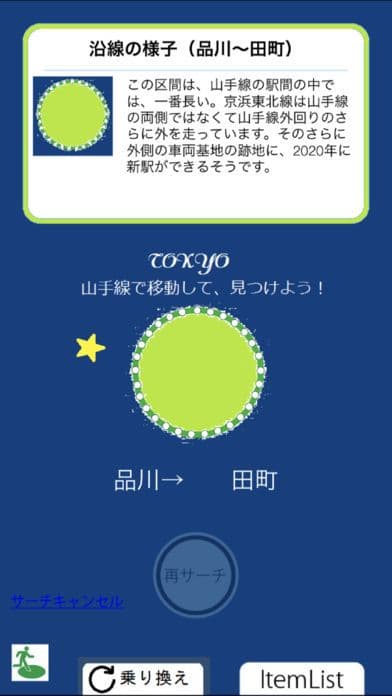Tap the round 再サーチ button
The width and height of the screenshot is (392, 696).
pyautogui.click(x=195, y=575)
